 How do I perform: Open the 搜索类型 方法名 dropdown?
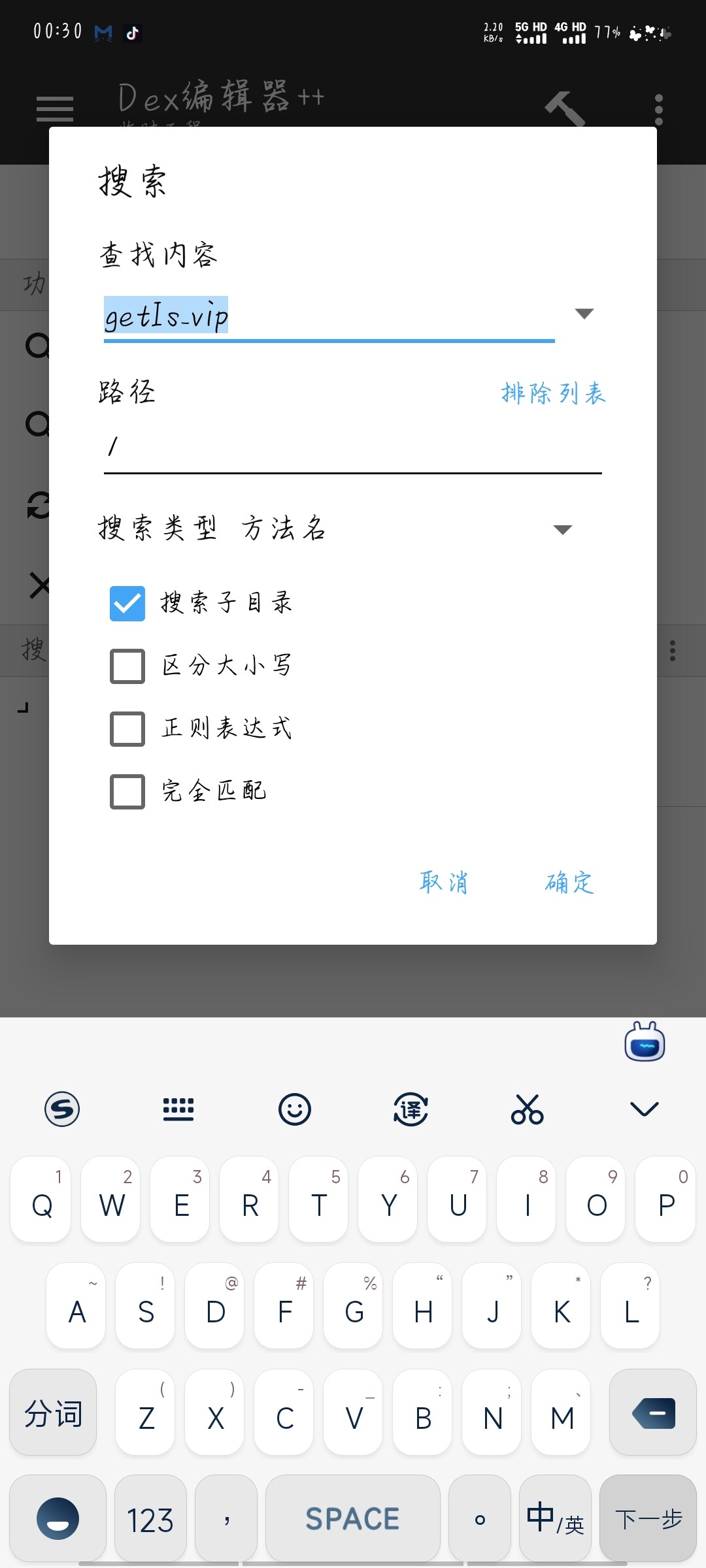[x=335, y=529]
